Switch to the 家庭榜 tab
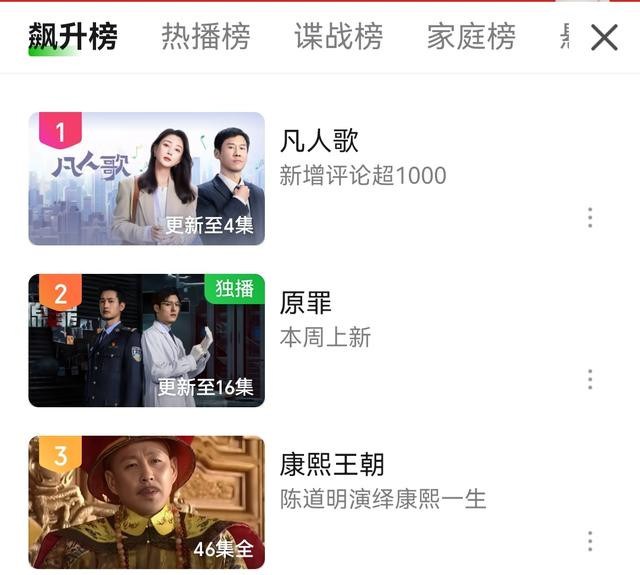This screenshot has width=640, height=575. (471, 37)
